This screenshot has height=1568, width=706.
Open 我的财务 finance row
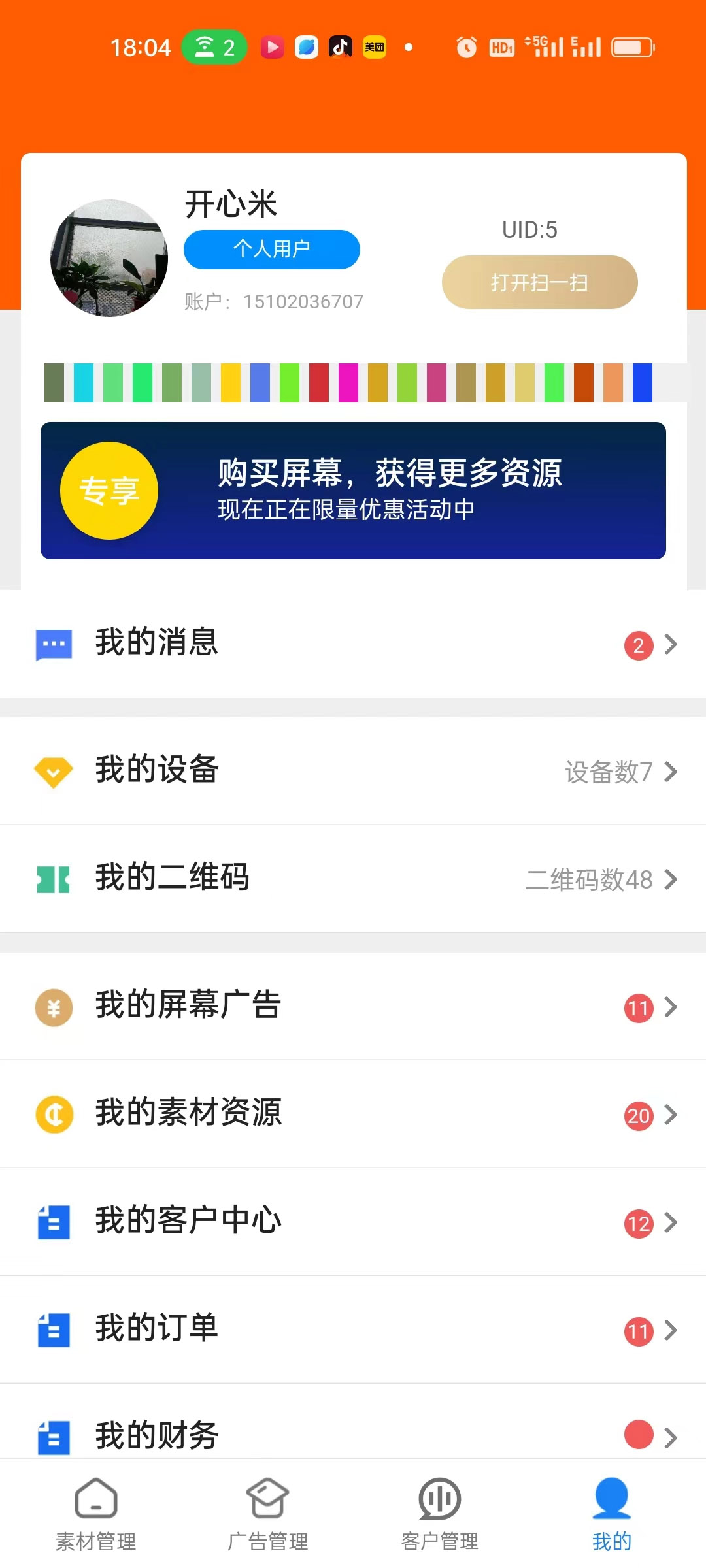353,1434
